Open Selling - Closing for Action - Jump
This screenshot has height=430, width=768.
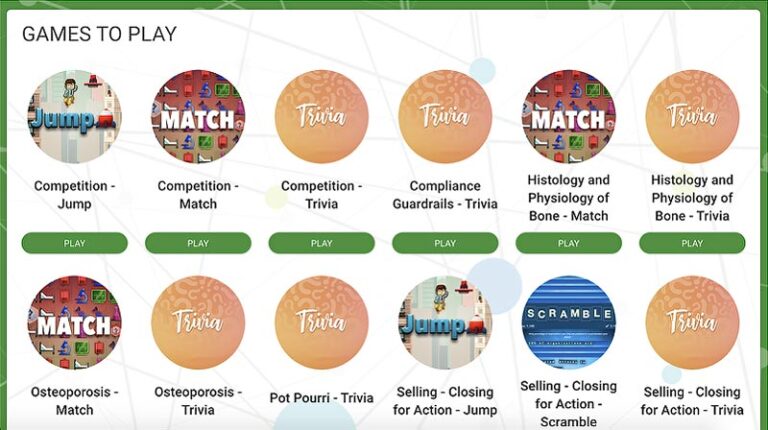445,323
